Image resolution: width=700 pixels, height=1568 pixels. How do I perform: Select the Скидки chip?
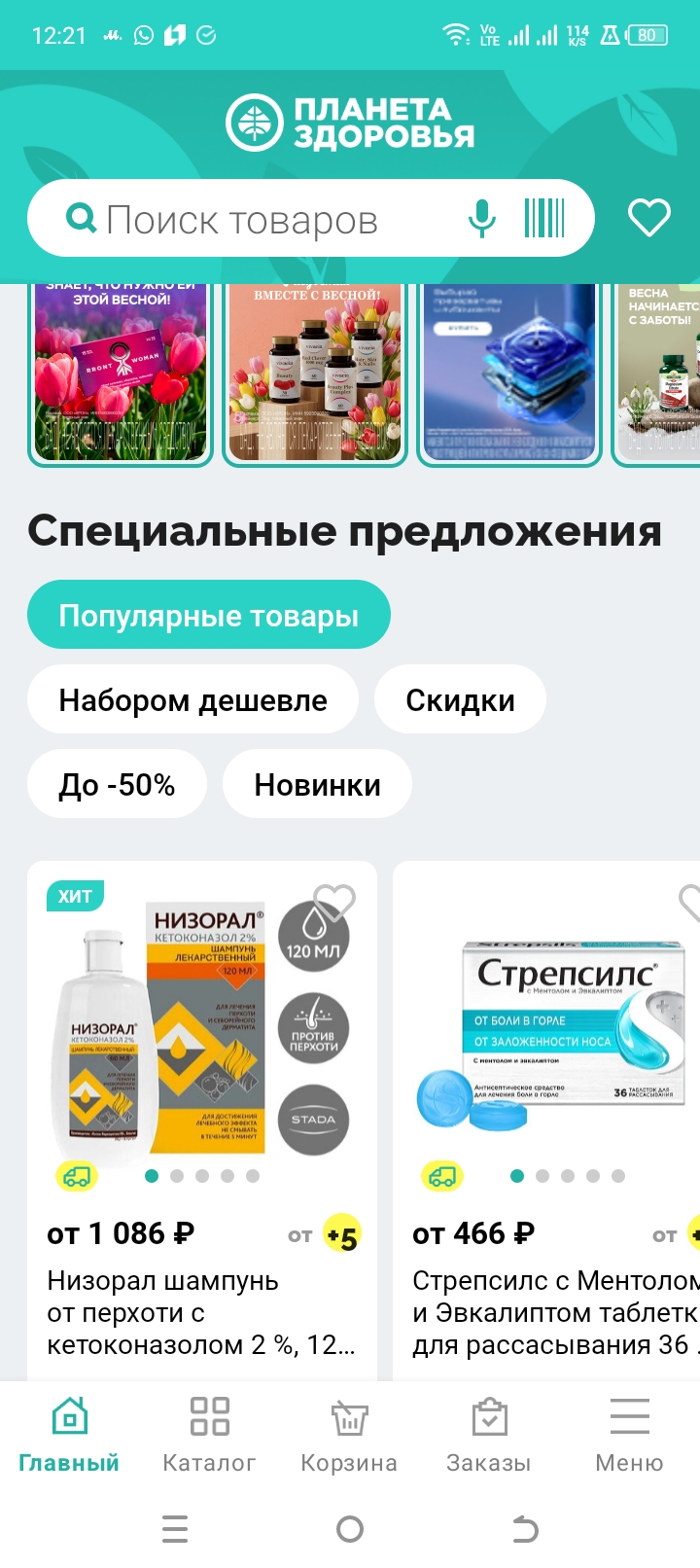coord(460,700)
